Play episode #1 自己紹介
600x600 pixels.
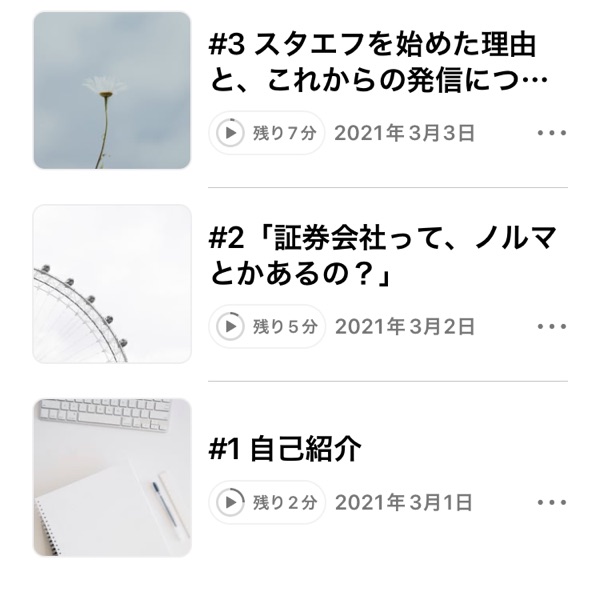(231, 502)
